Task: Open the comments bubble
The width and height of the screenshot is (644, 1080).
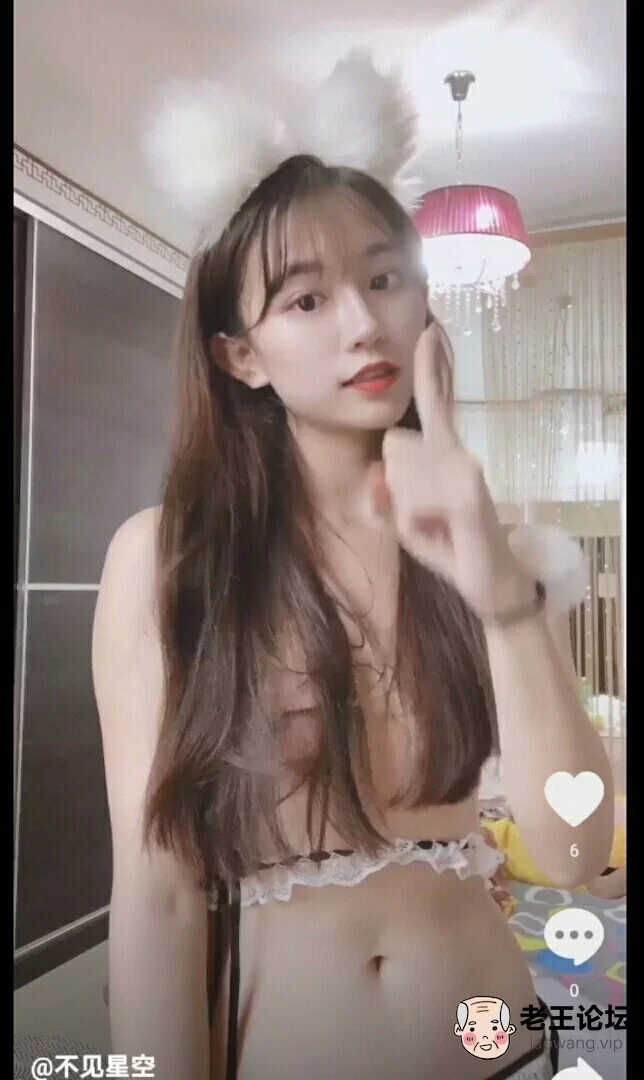Action: coord(574,937)
